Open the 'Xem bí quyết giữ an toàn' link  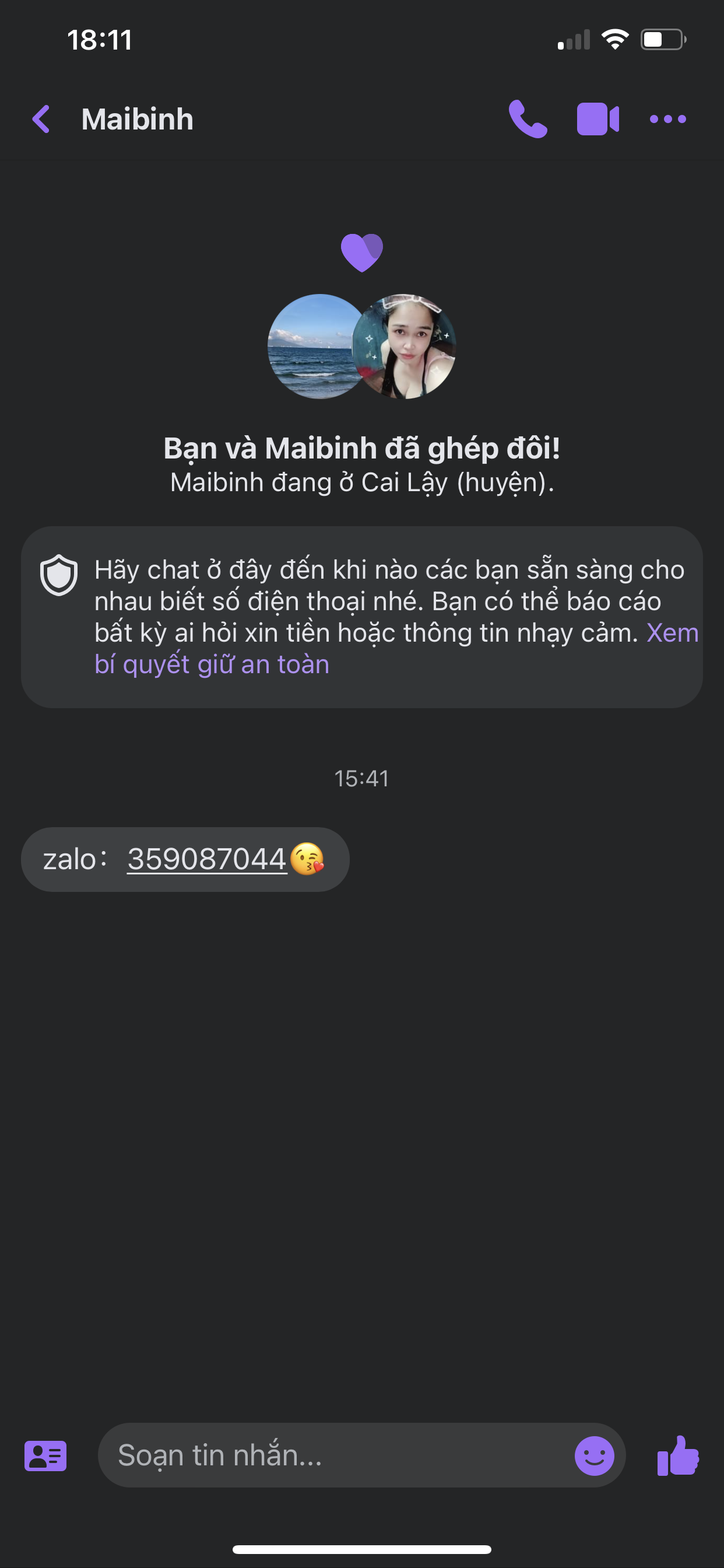[x=212, y=664]
